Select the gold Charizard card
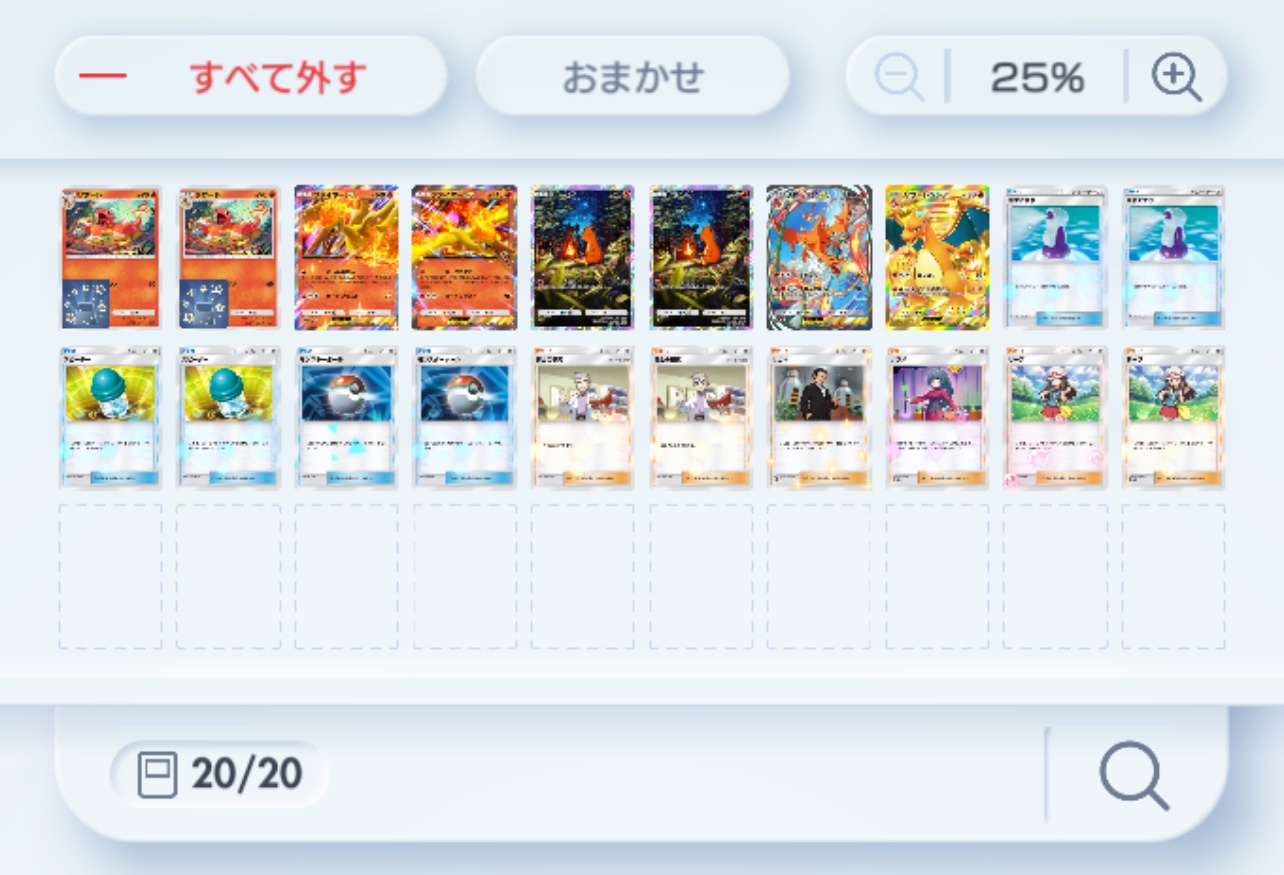The width and height of the screenshot is (1284, 875). (x=937, y=258)
